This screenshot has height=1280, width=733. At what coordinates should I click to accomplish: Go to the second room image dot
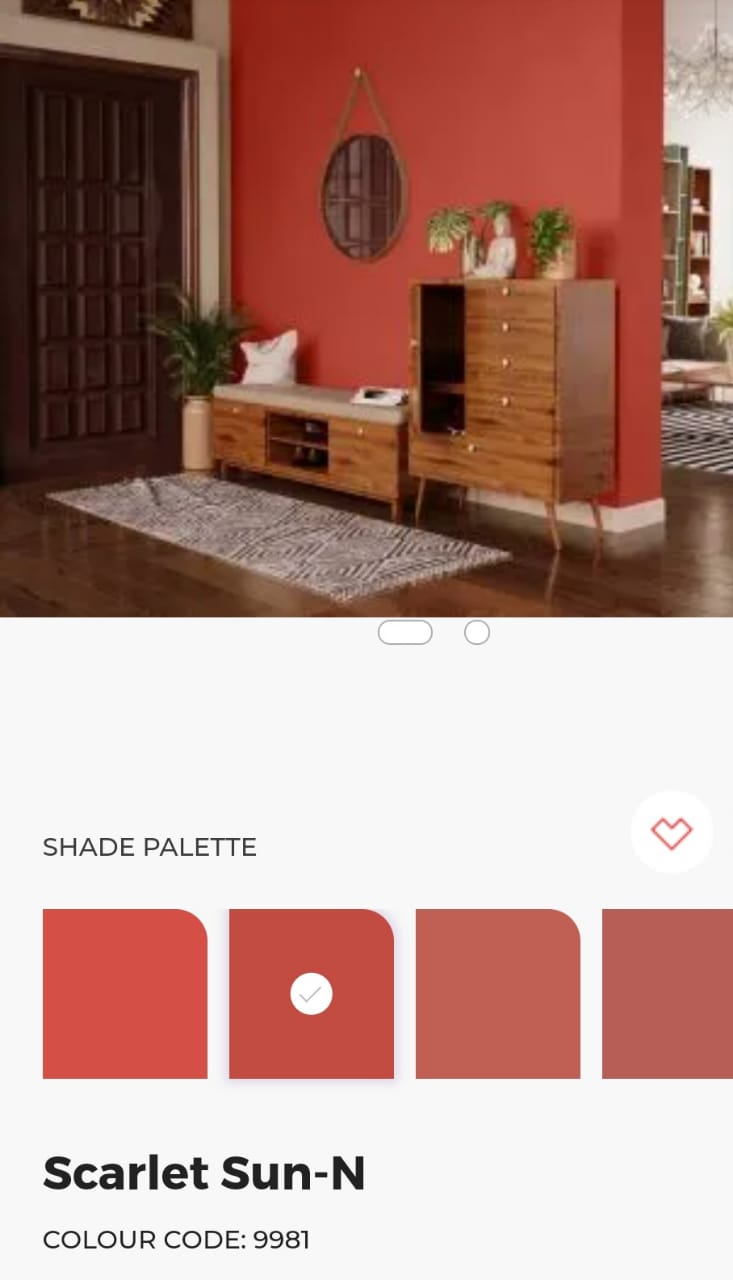point(477,633)
